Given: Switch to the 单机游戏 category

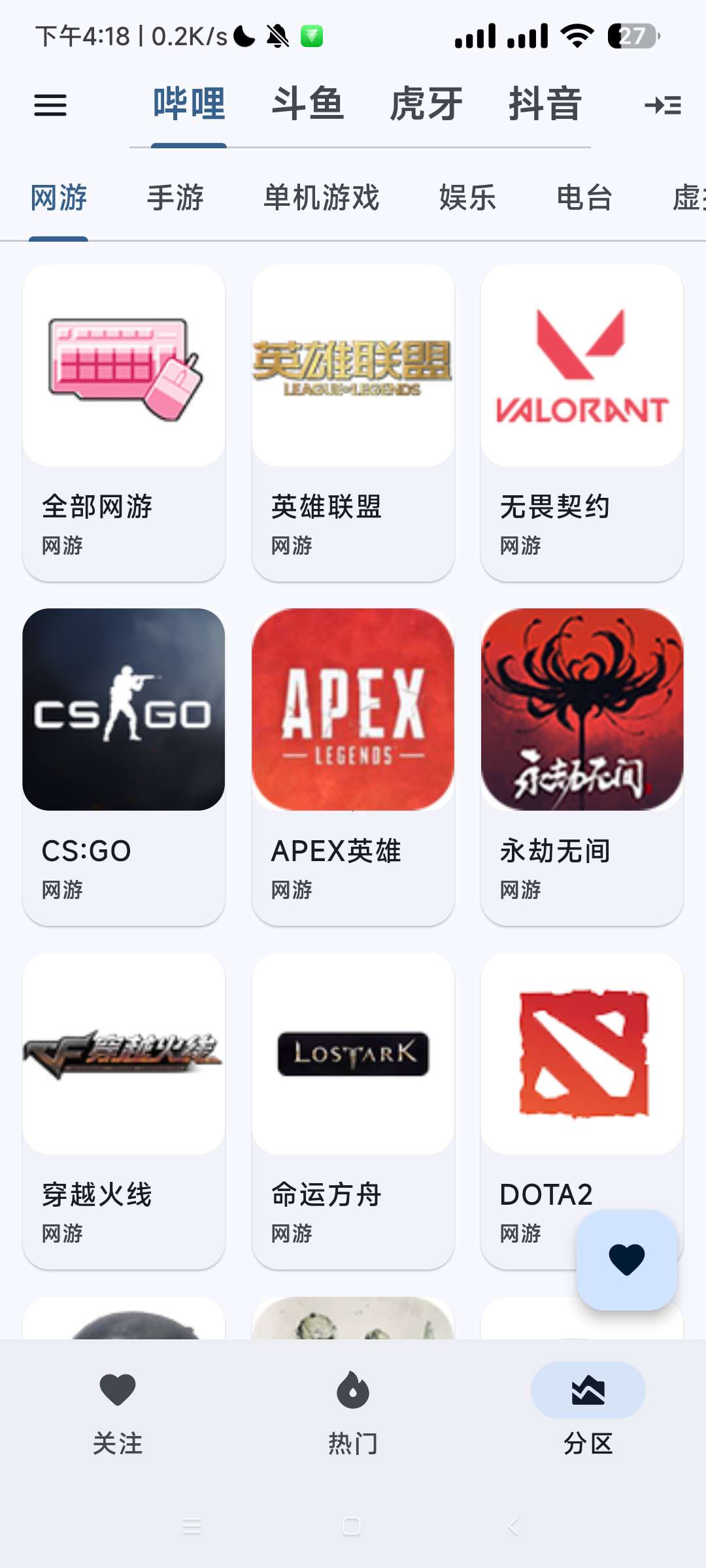Looking at the screenshot, I should coord(321,198).
